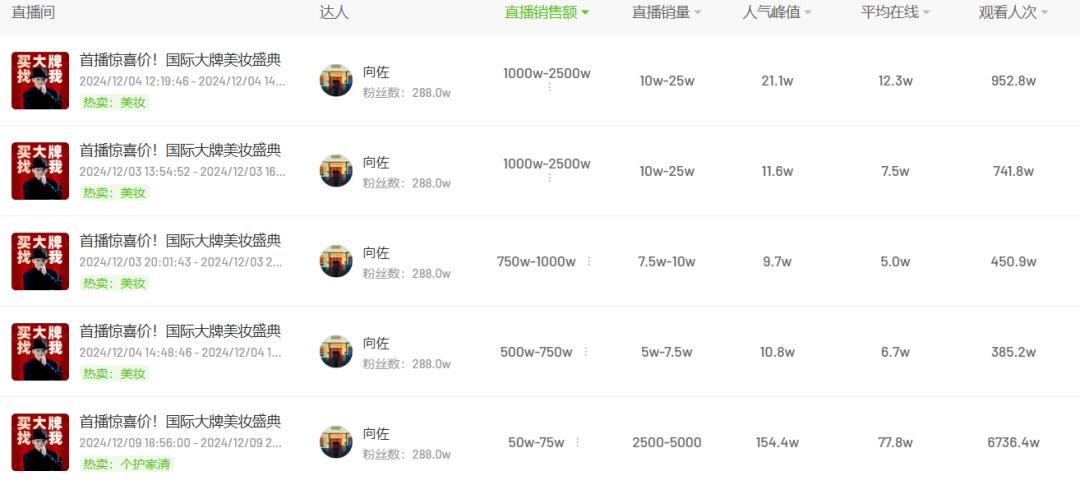
Task: Open the dots icon next to 500w-750w
Action: click(586, 352)
